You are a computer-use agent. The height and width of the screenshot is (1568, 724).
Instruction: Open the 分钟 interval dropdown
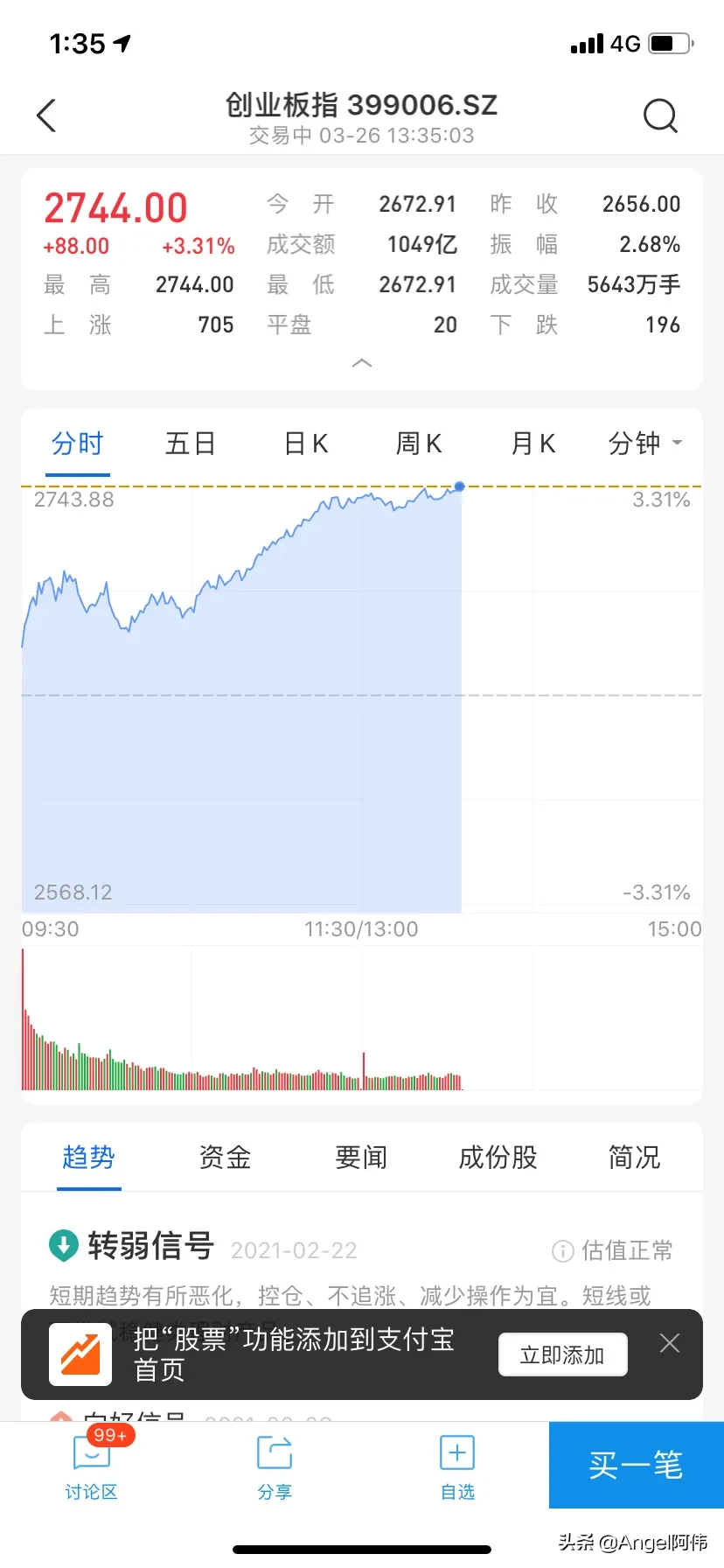(x=645, y=444)
